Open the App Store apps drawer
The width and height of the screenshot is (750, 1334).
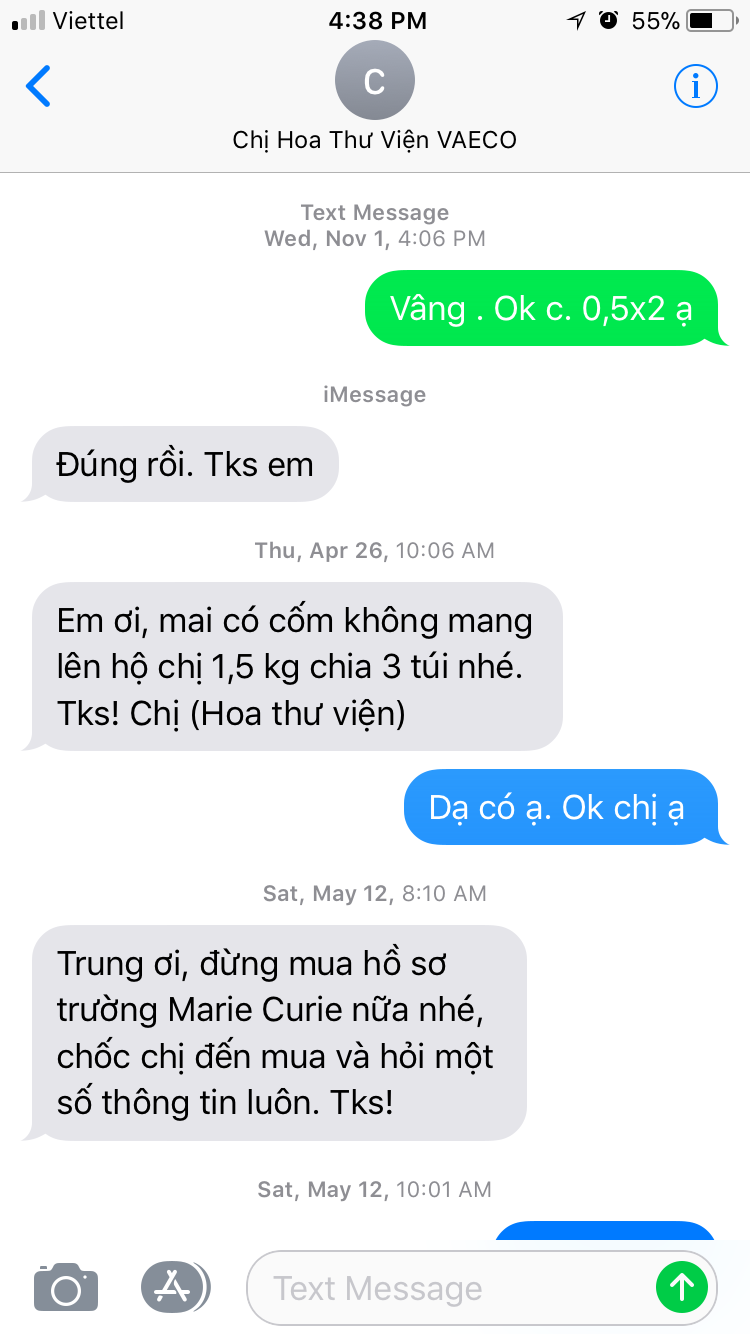[175, 1286]
